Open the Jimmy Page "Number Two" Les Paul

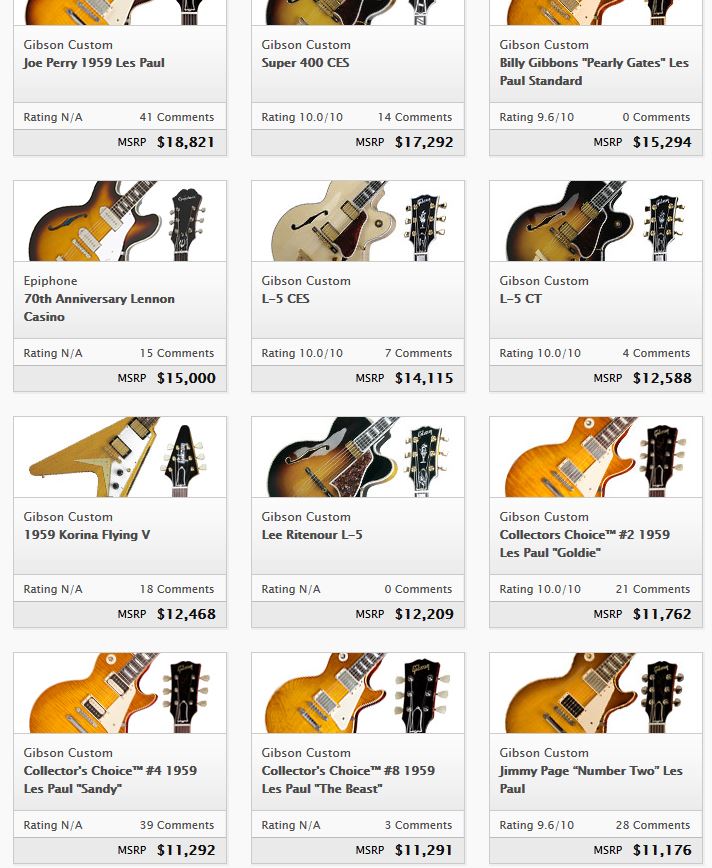(591, 779)
